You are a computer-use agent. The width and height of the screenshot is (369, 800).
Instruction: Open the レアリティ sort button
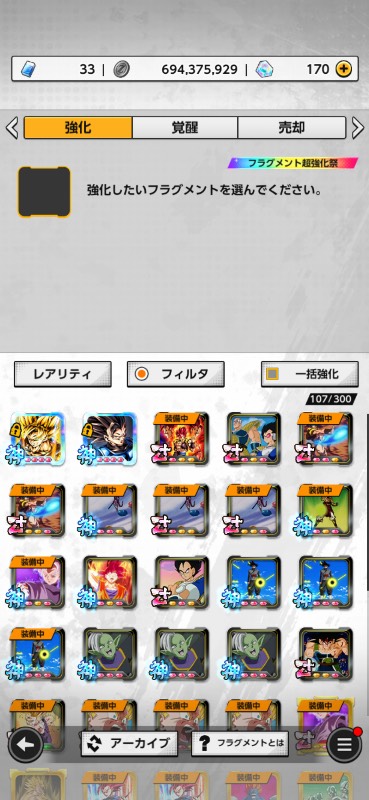pyautogui.click(x=62, y=374)
